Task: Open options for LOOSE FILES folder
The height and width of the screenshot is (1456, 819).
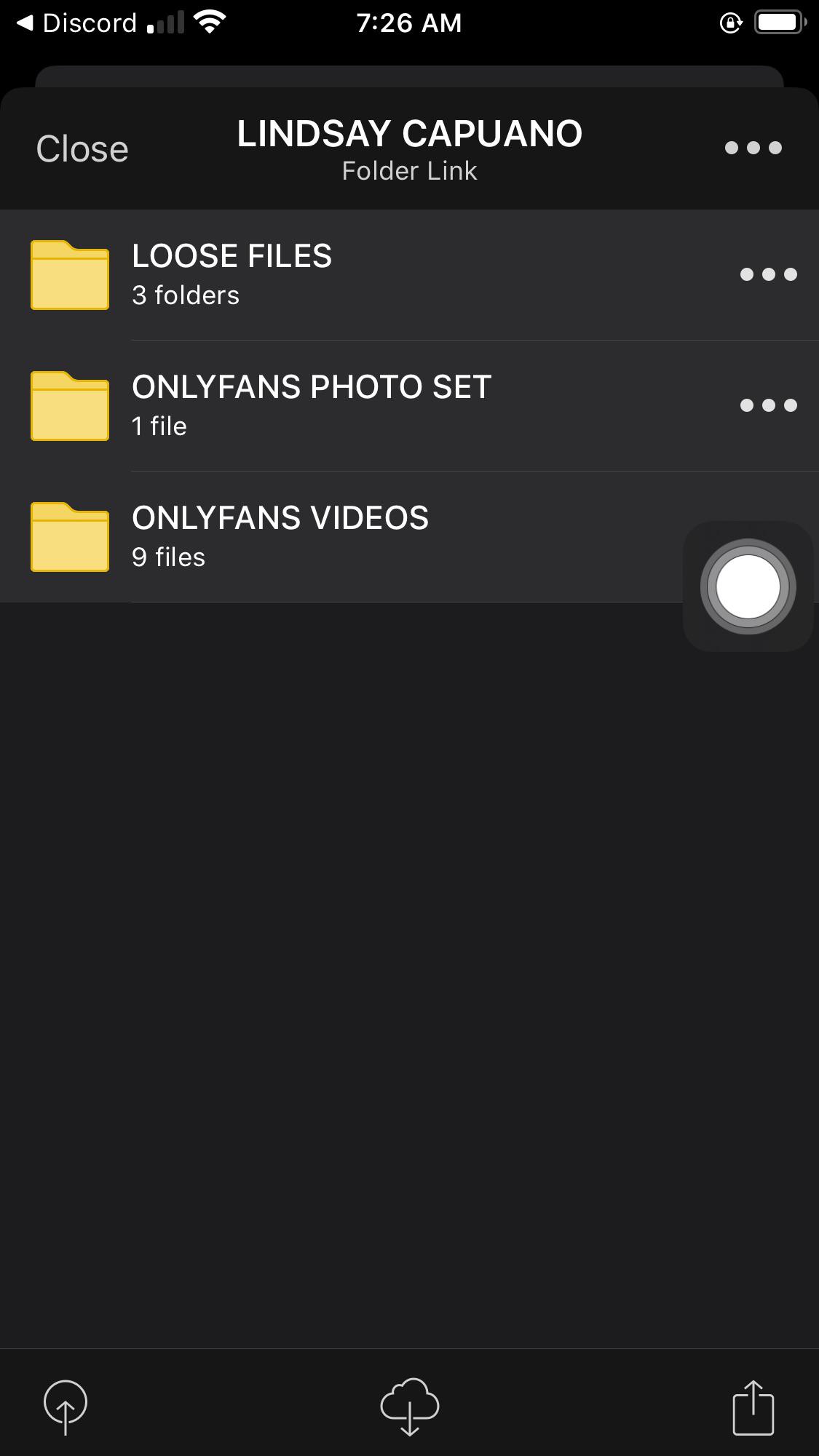Action: [768, 274]
